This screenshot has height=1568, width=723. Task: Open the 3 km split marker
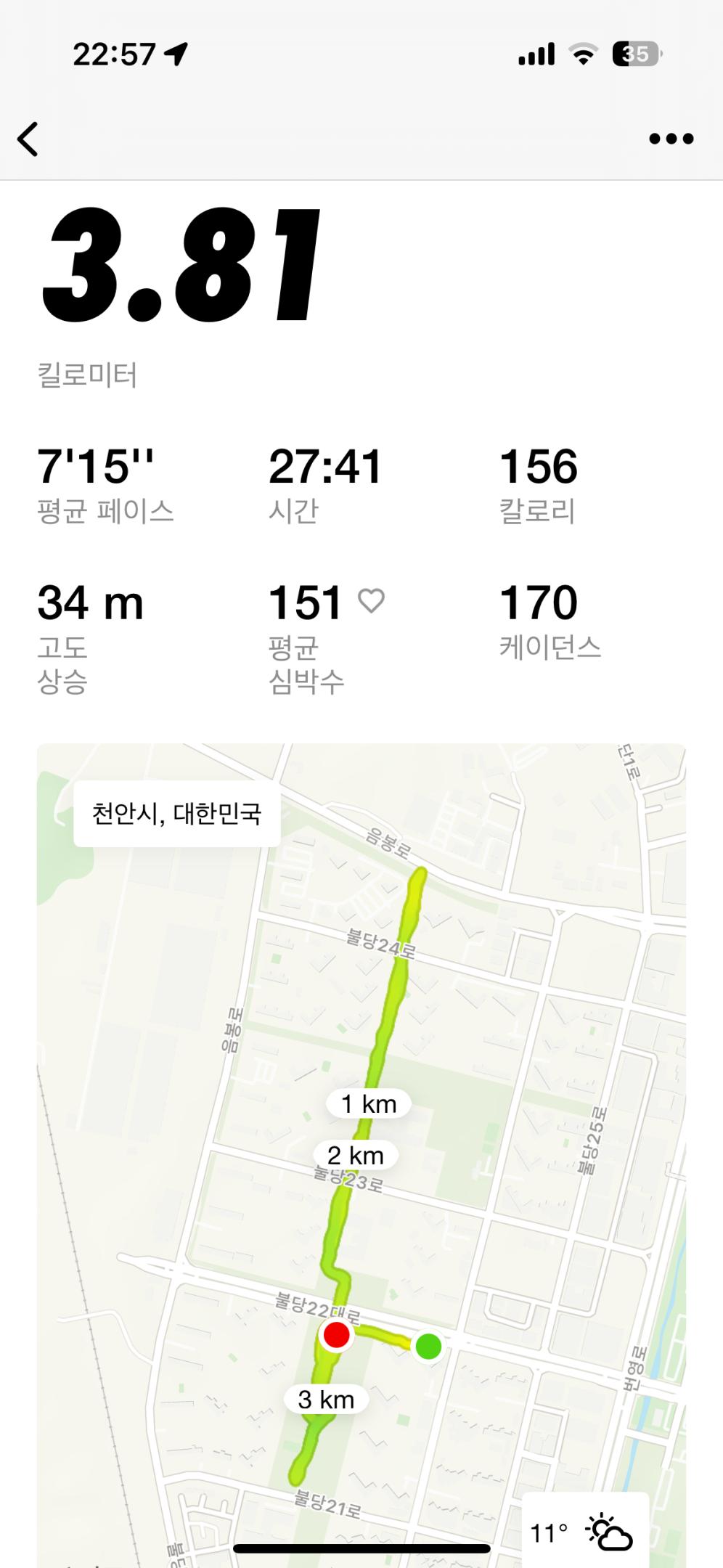click(x=327, y=1400)
